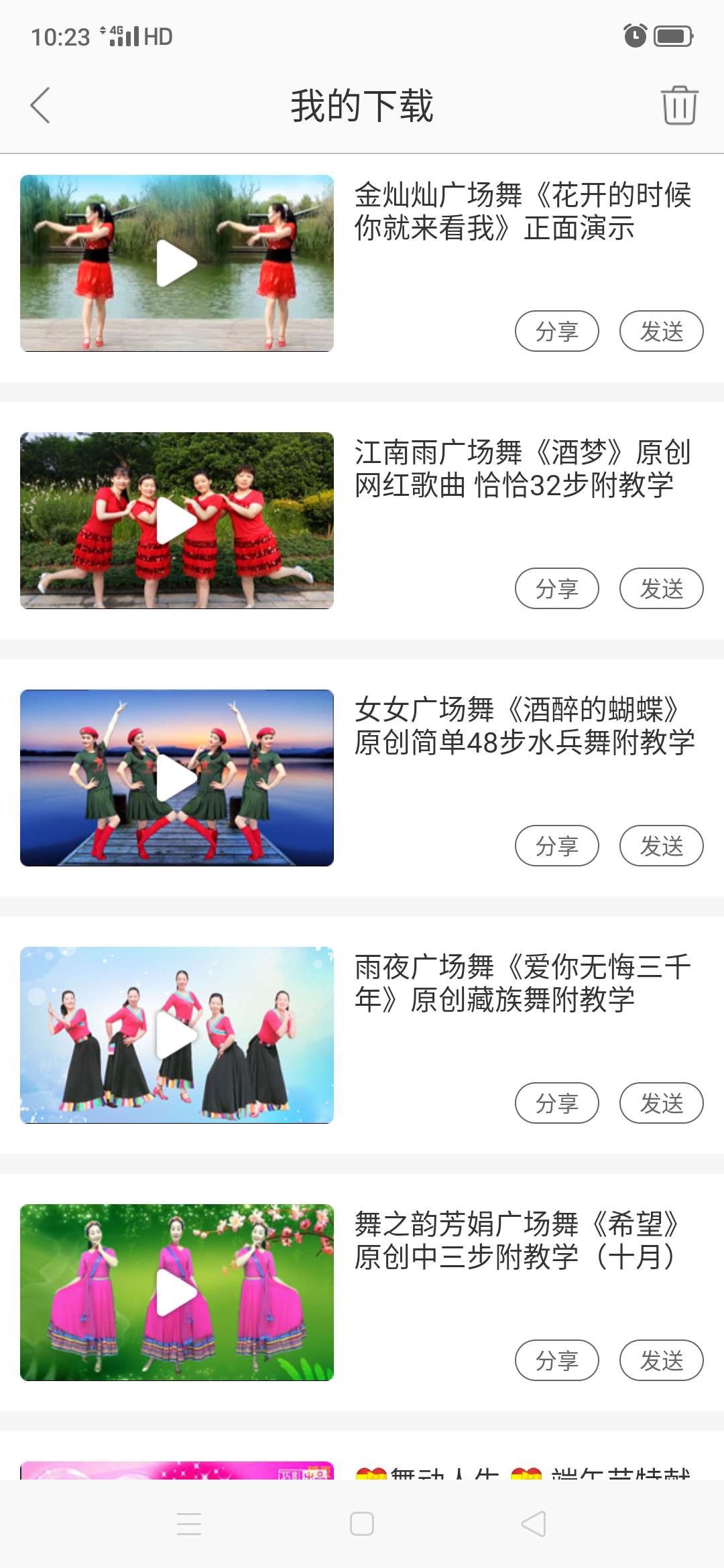Send the 金灿灿广场舞 video

pos(661,330)
